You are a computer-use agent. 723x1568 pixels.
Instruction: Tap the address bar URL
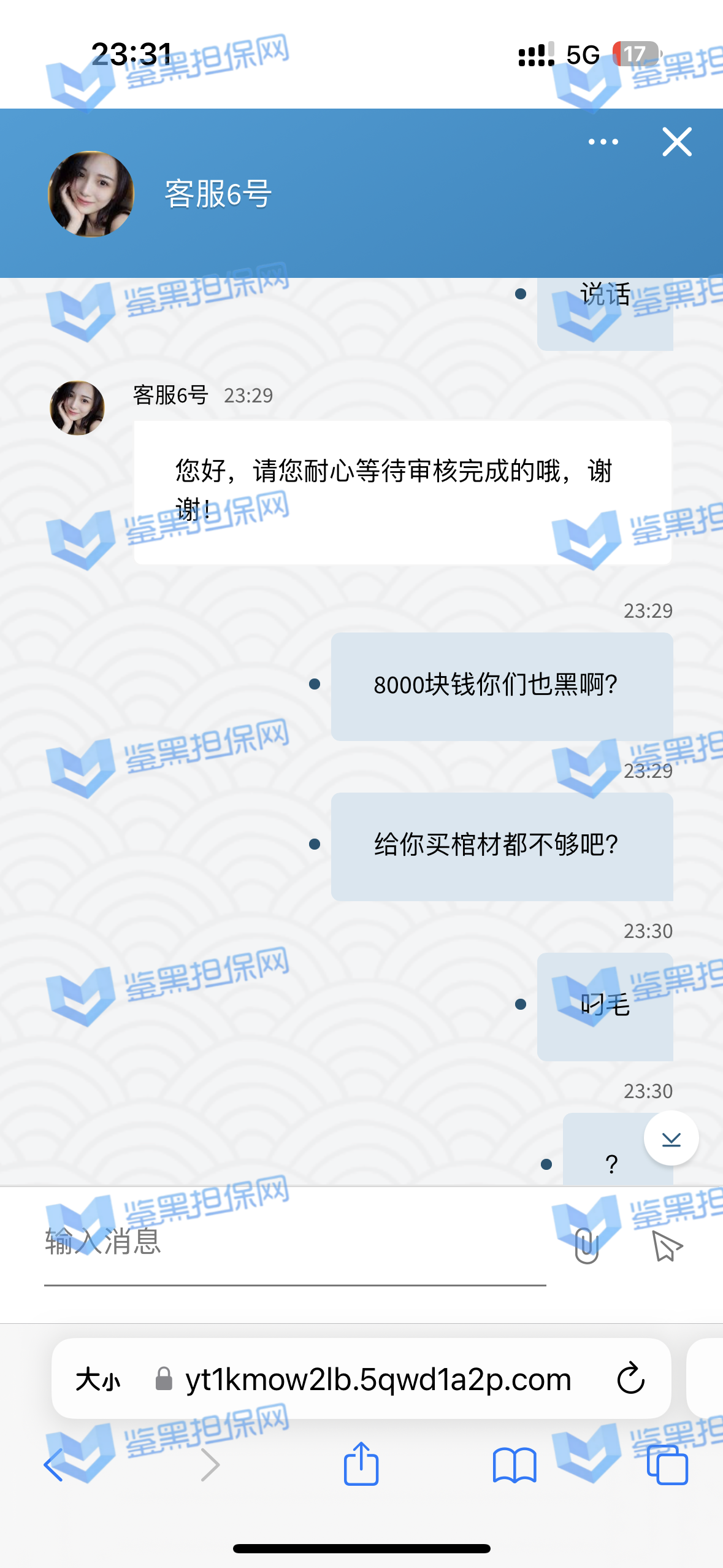(378, 1380)
